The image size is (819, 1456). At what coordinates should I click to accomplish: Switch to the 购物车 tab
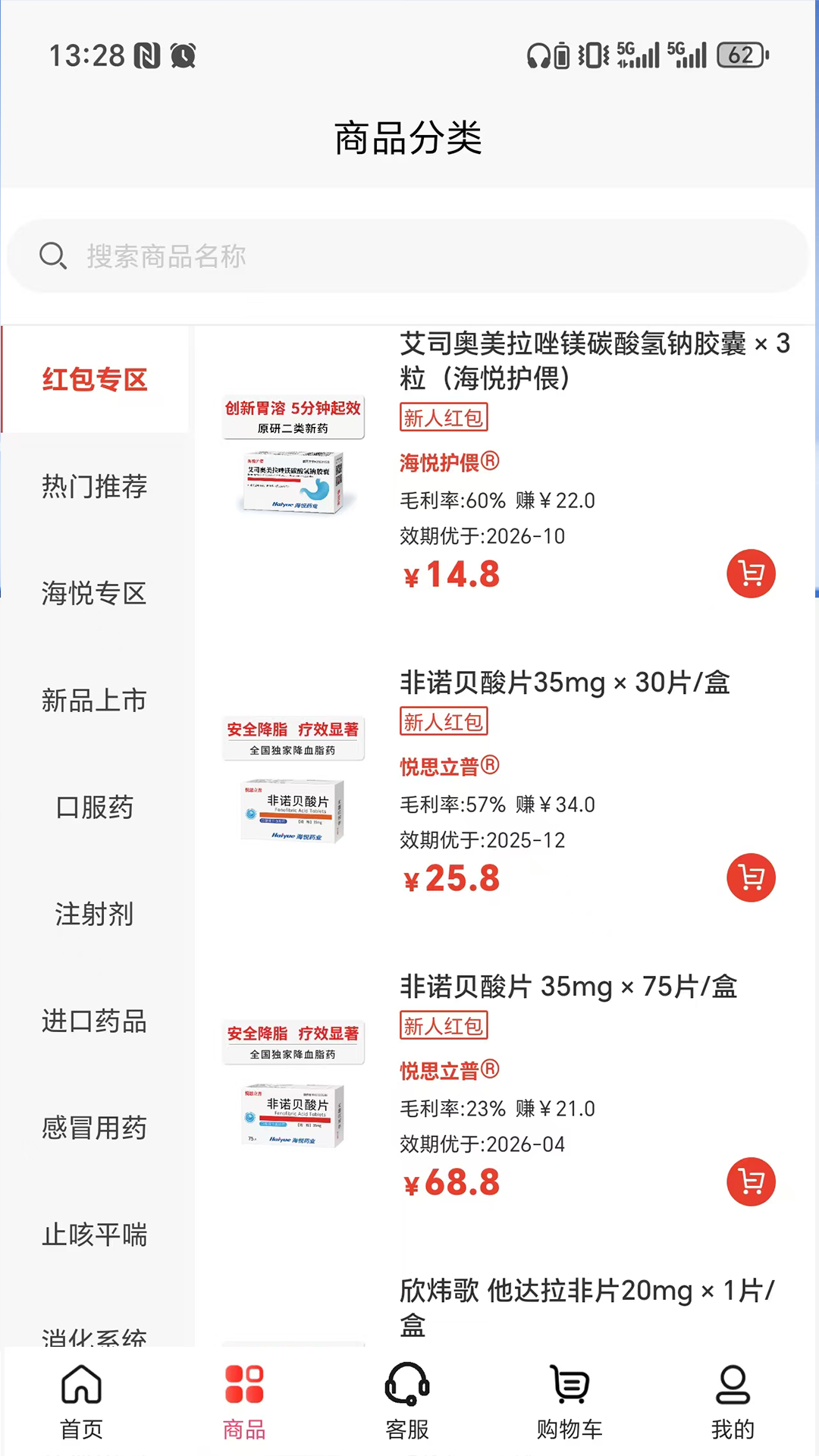point(570,1401)
